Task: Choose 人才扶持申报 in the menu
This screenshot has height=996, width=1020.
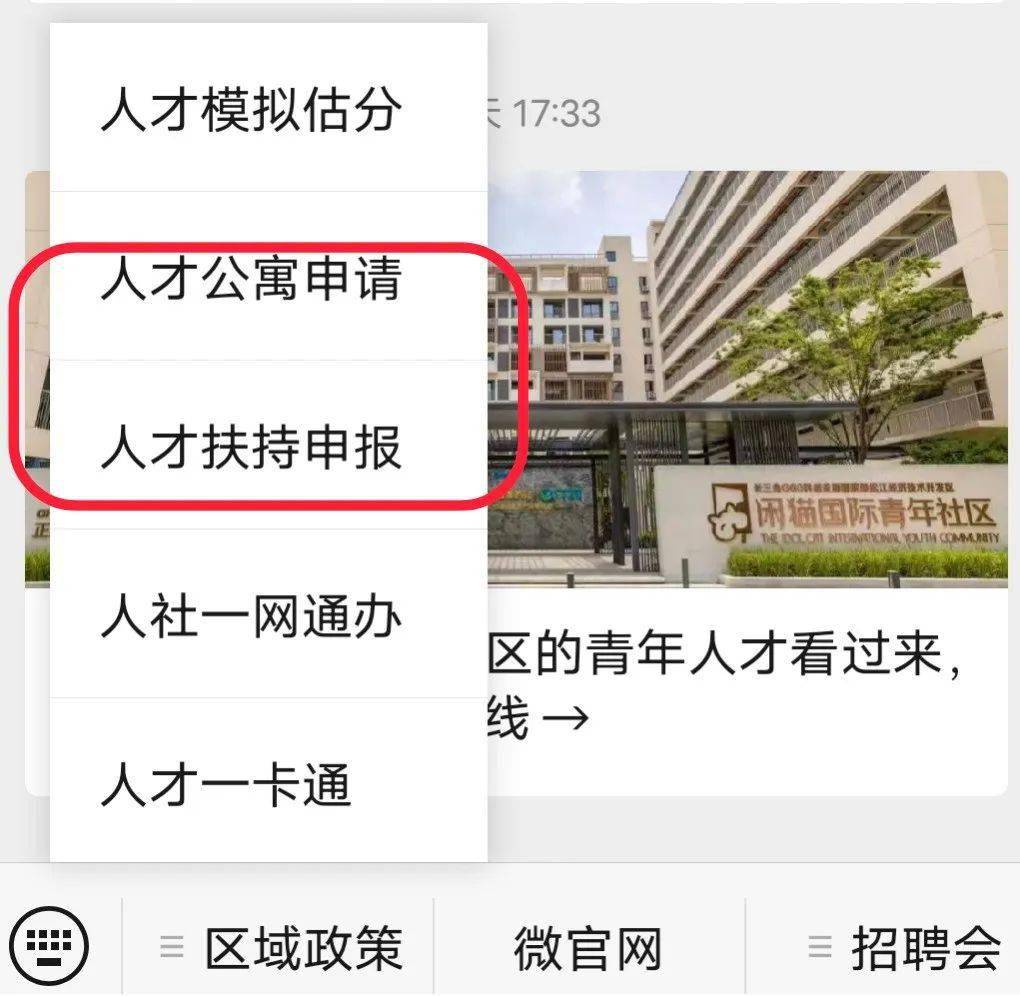Action: (252, 447)
